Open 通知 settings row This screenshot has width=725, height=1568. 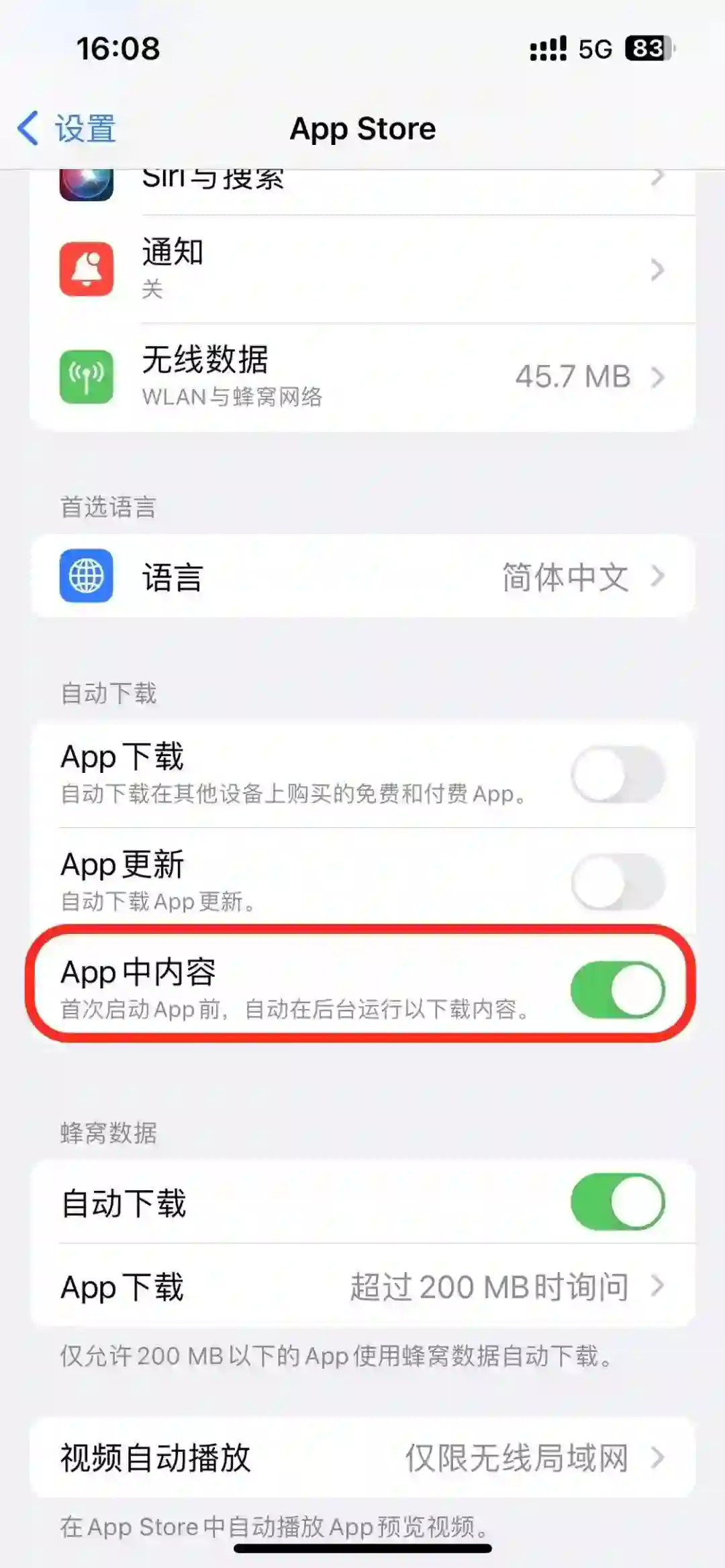[362, 269]
